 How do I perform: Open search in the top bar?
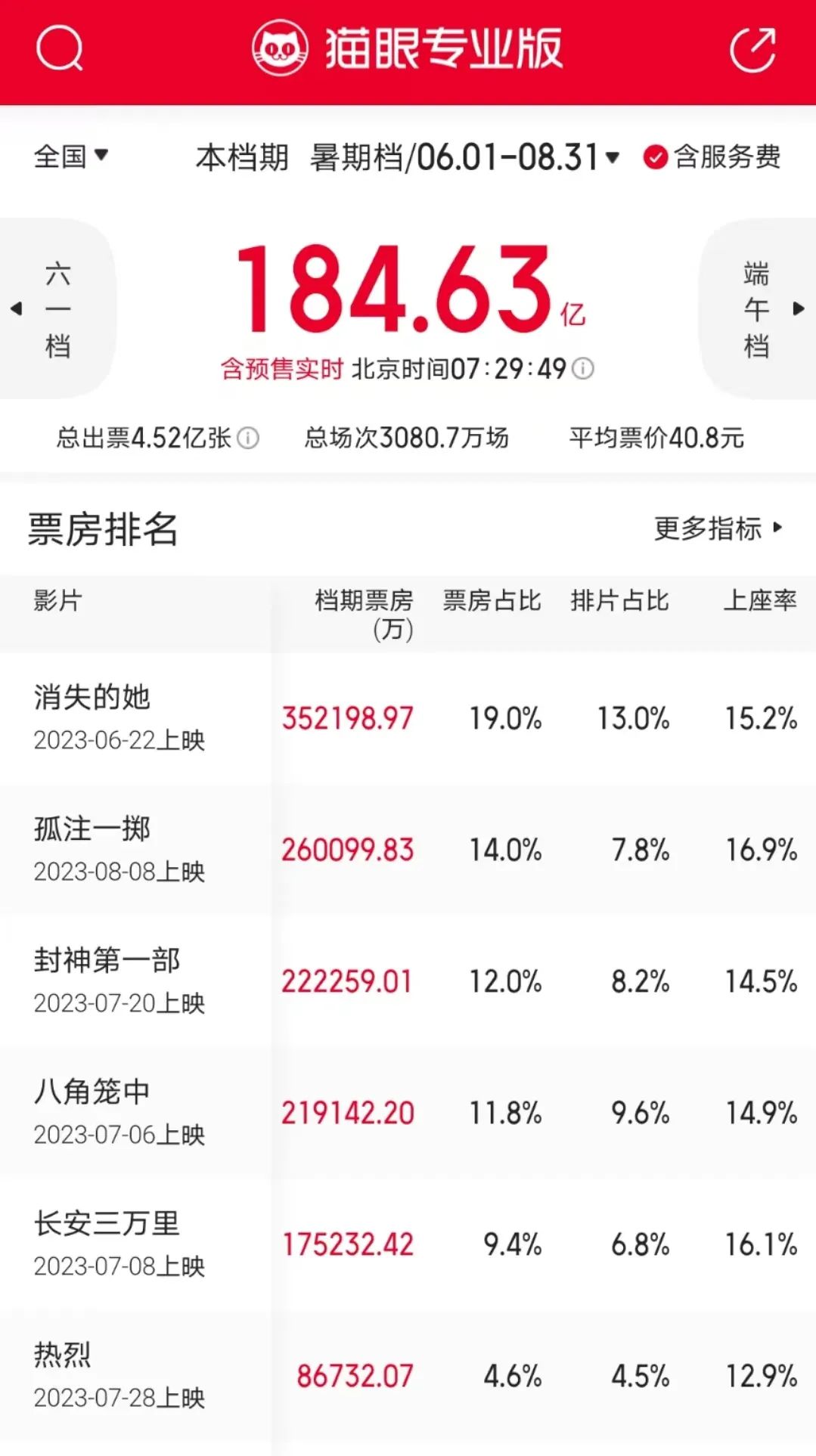pyautogui.click(x=59, y=49)
